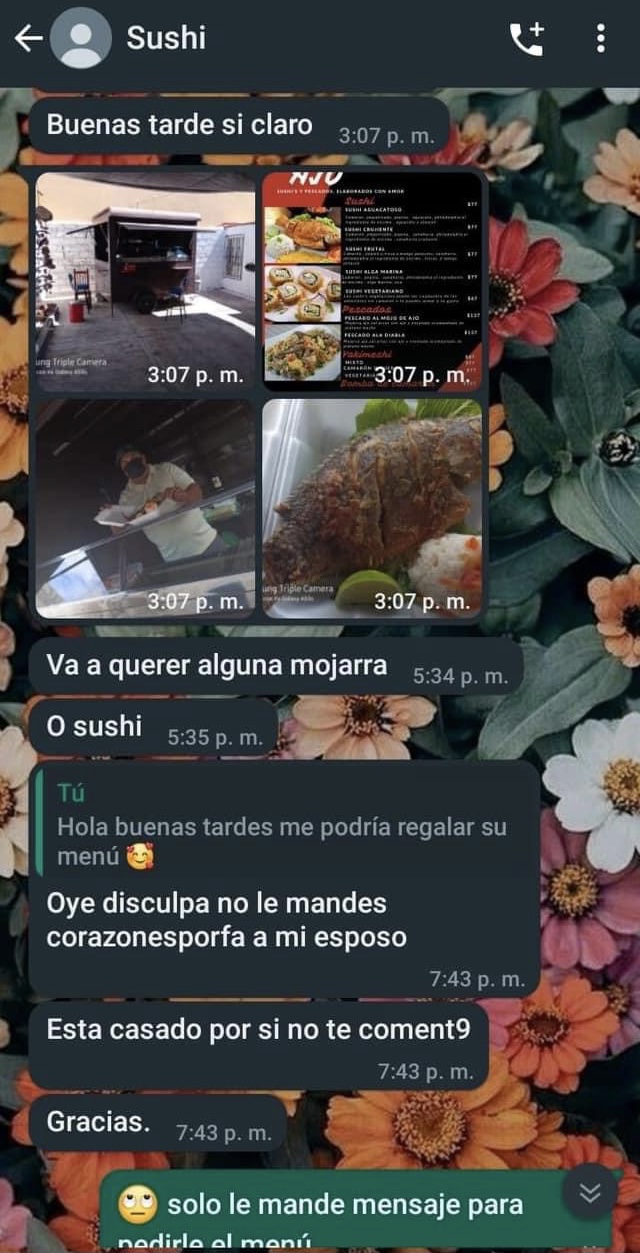Open Sushi contact profile picture

(x=80, y=39)
